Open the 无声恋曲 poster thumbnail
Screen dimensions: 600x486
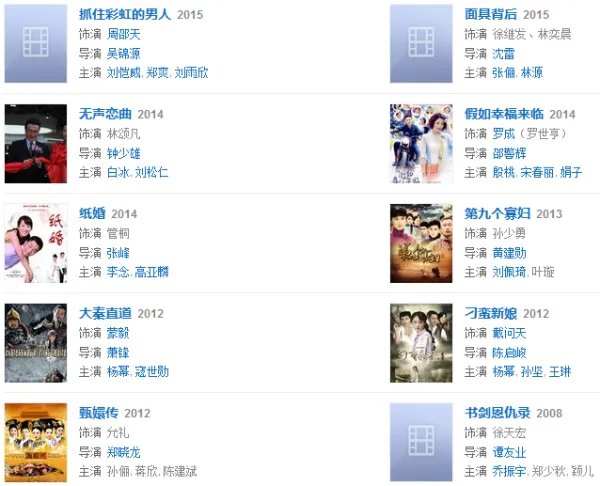pos(36,142)
